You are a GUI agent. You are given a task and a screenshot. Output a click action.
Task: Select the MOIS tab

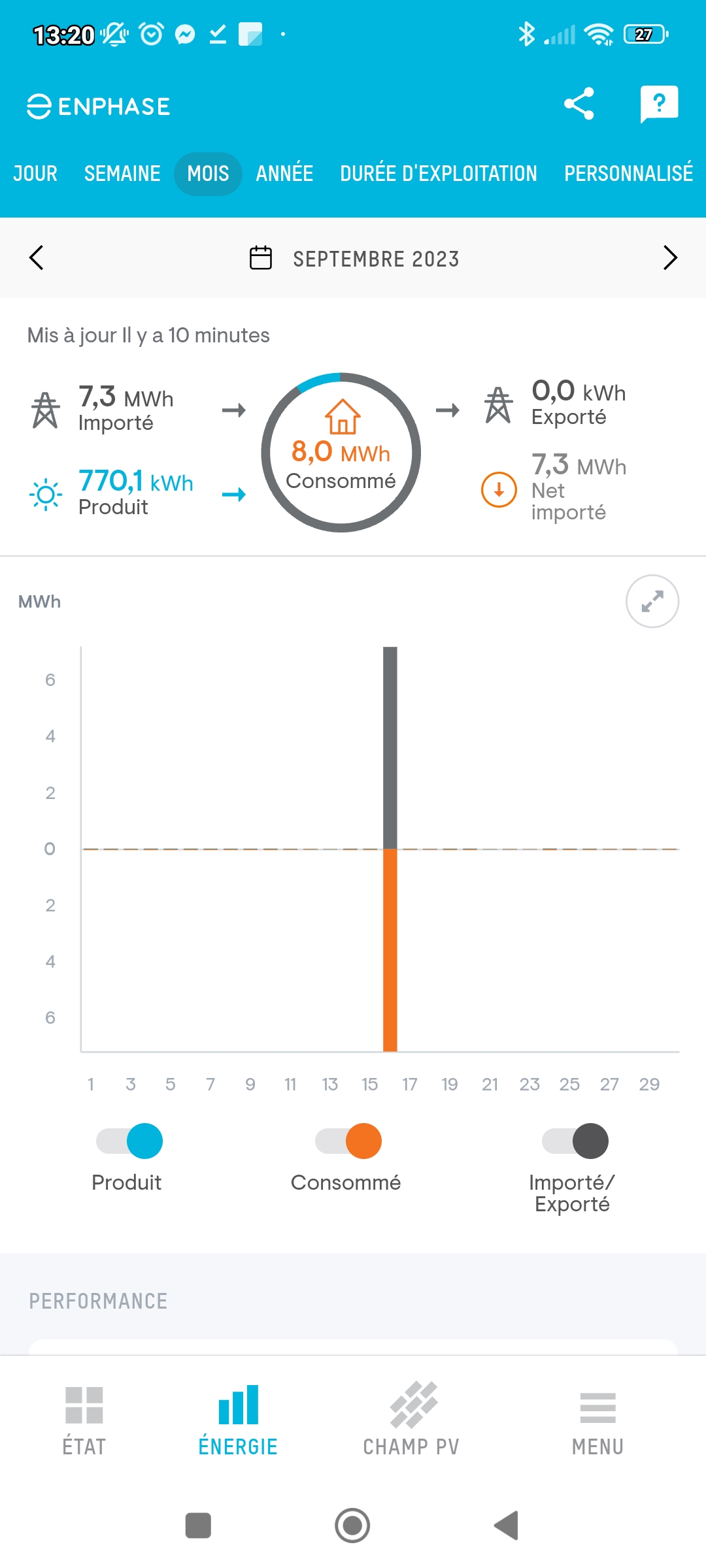pos(208,174)
